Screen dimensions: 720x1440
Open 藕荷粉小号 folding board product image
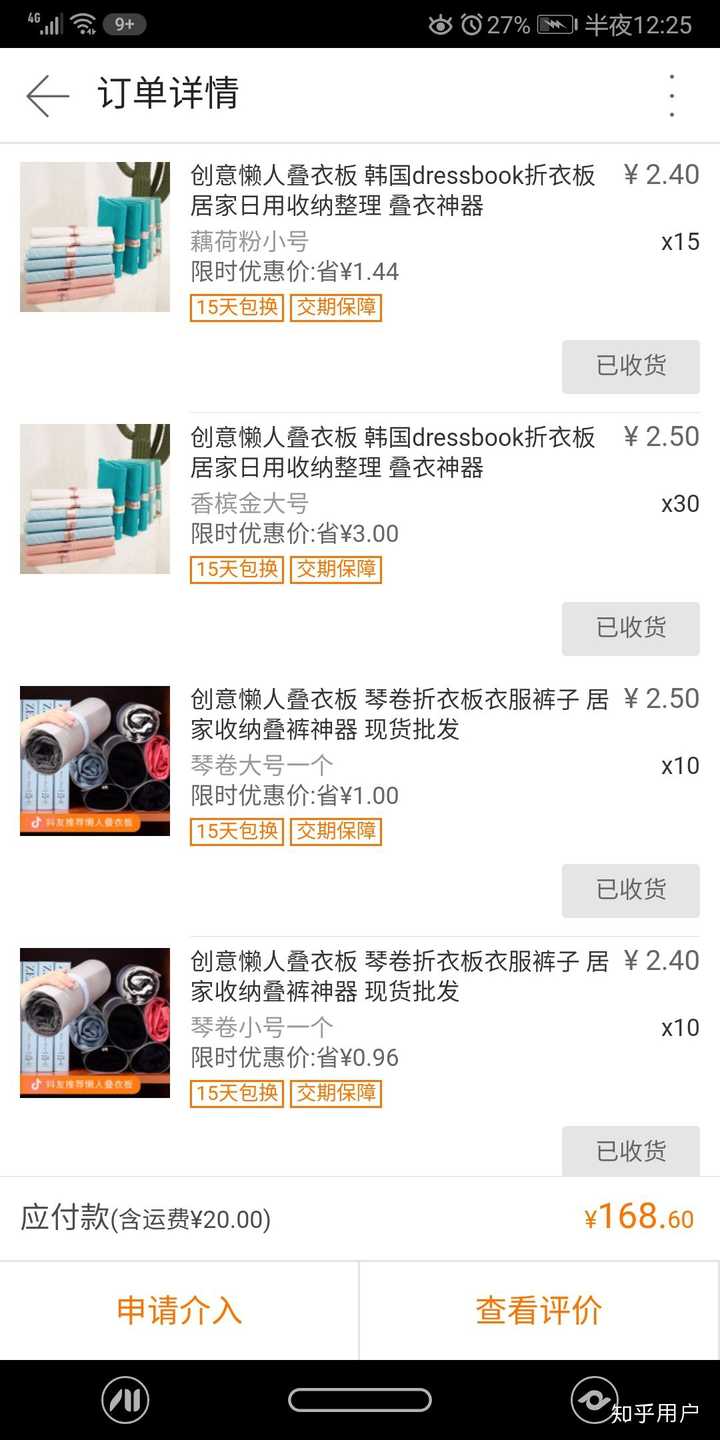tap(95, 237)
